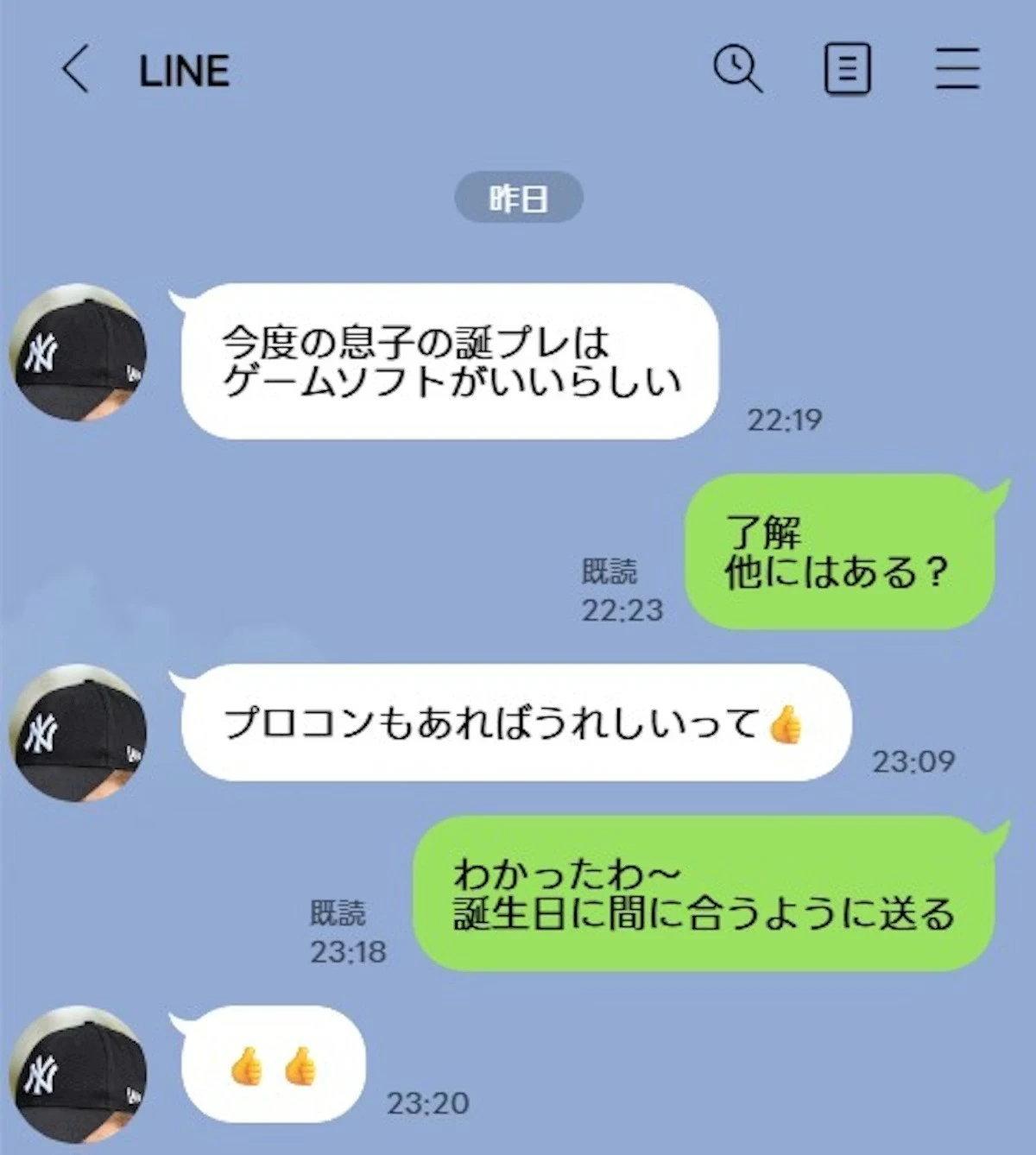Viewport: 1036px width, 1155px height.
Task: Open search in this chat
Action: (x=737, y=69)
